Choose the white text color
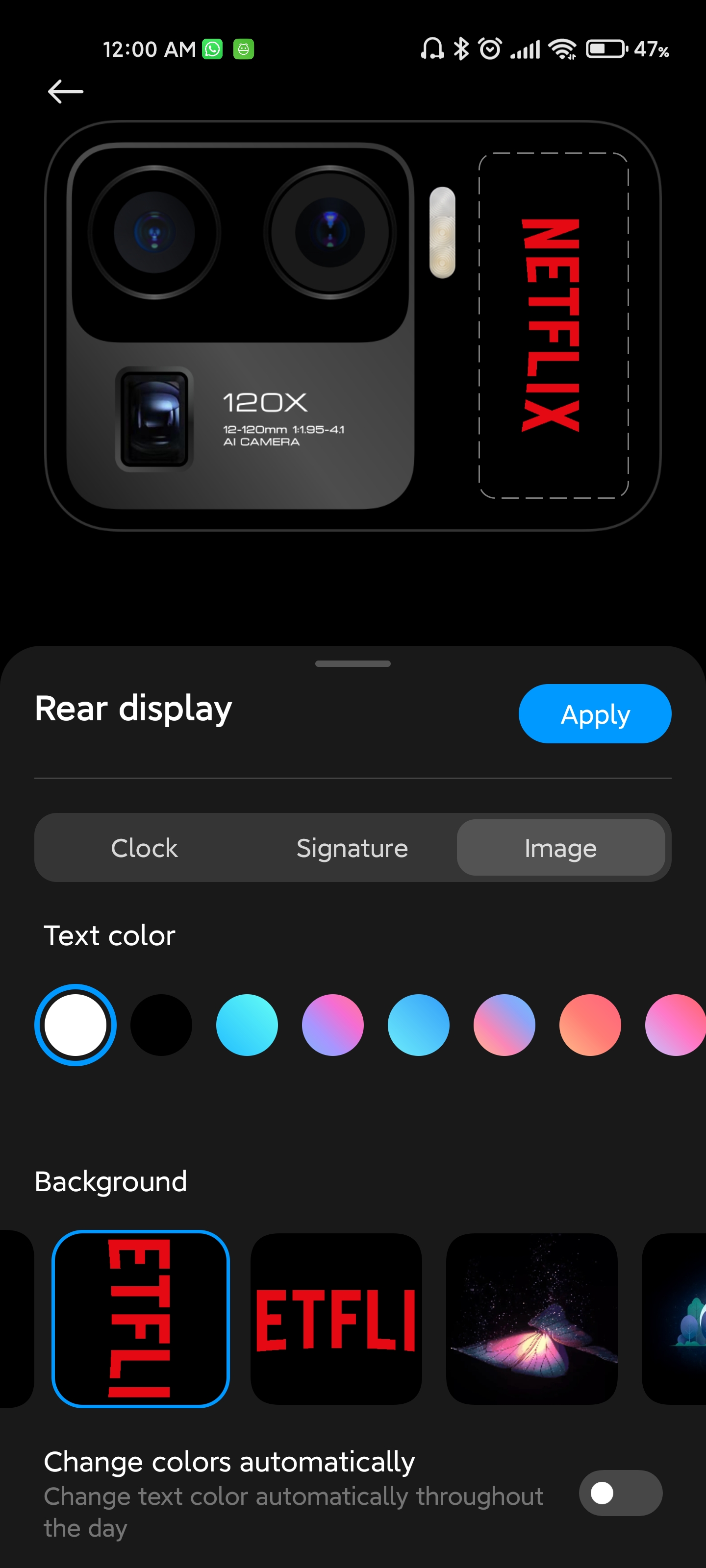Image resolution: width=706 pixels, height=1568 pixels. click(76, 1025)
